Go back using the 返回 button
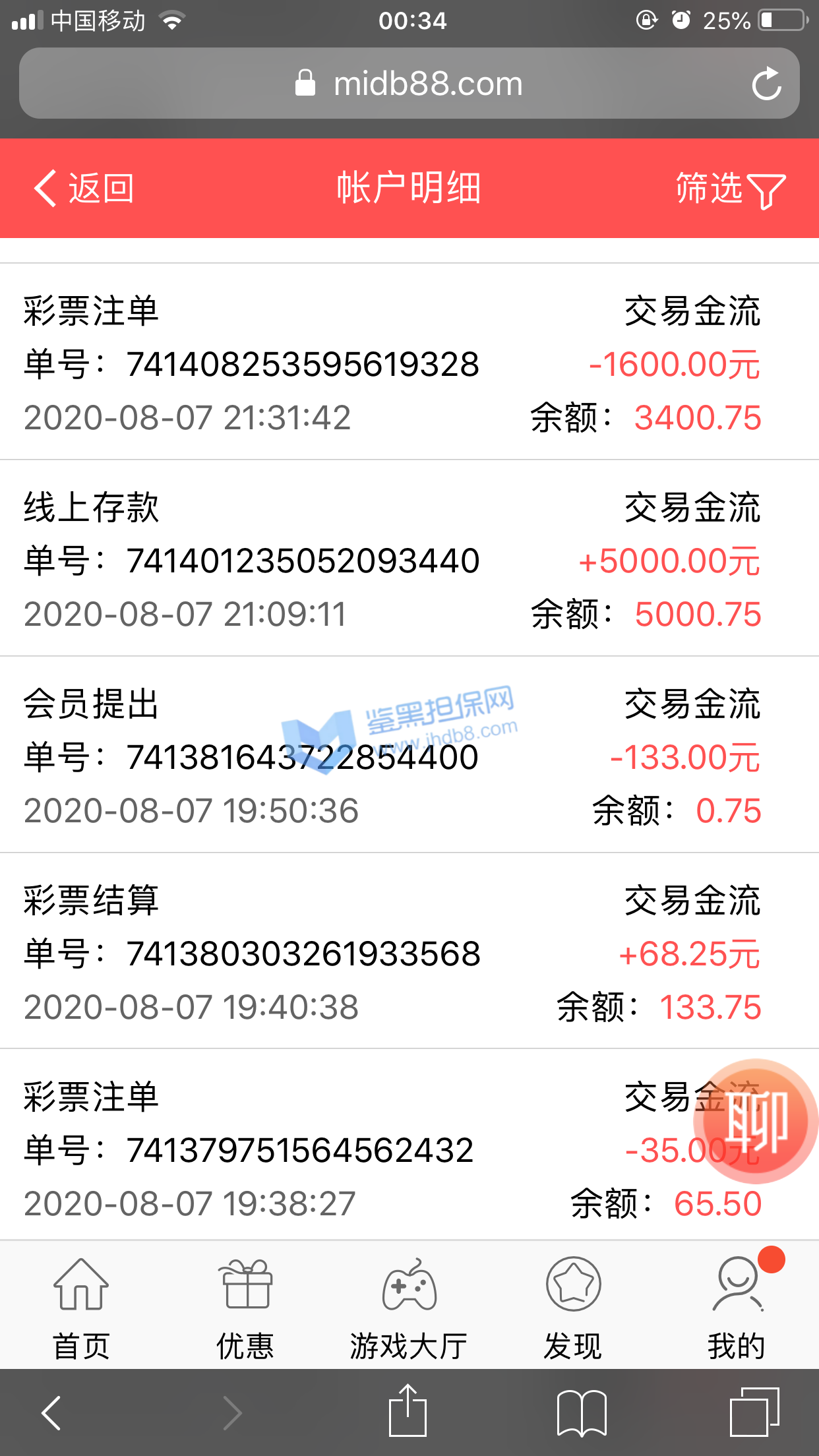This screenshot has height=1456, width=819. point(84,189)
